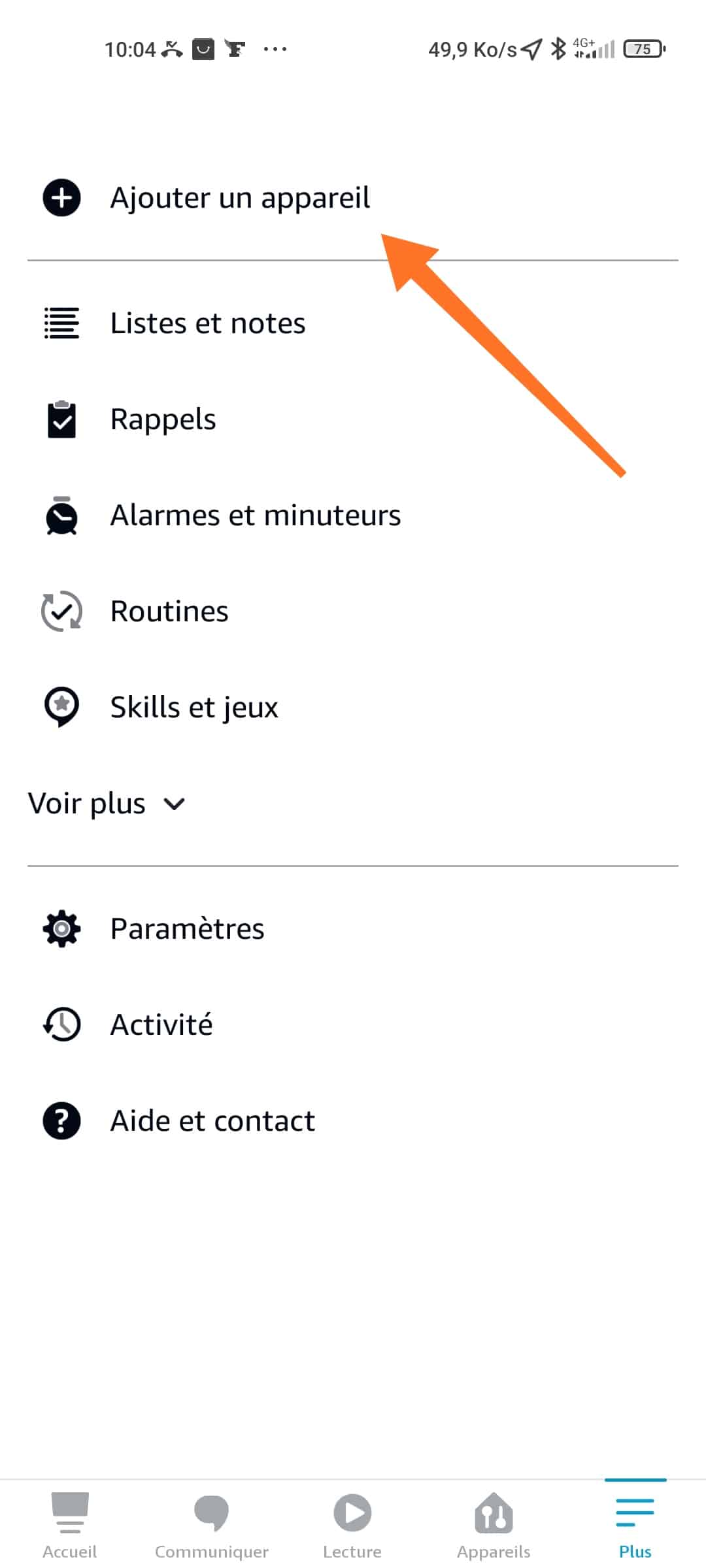Select Skills et jeux

[x=353, y=708]
